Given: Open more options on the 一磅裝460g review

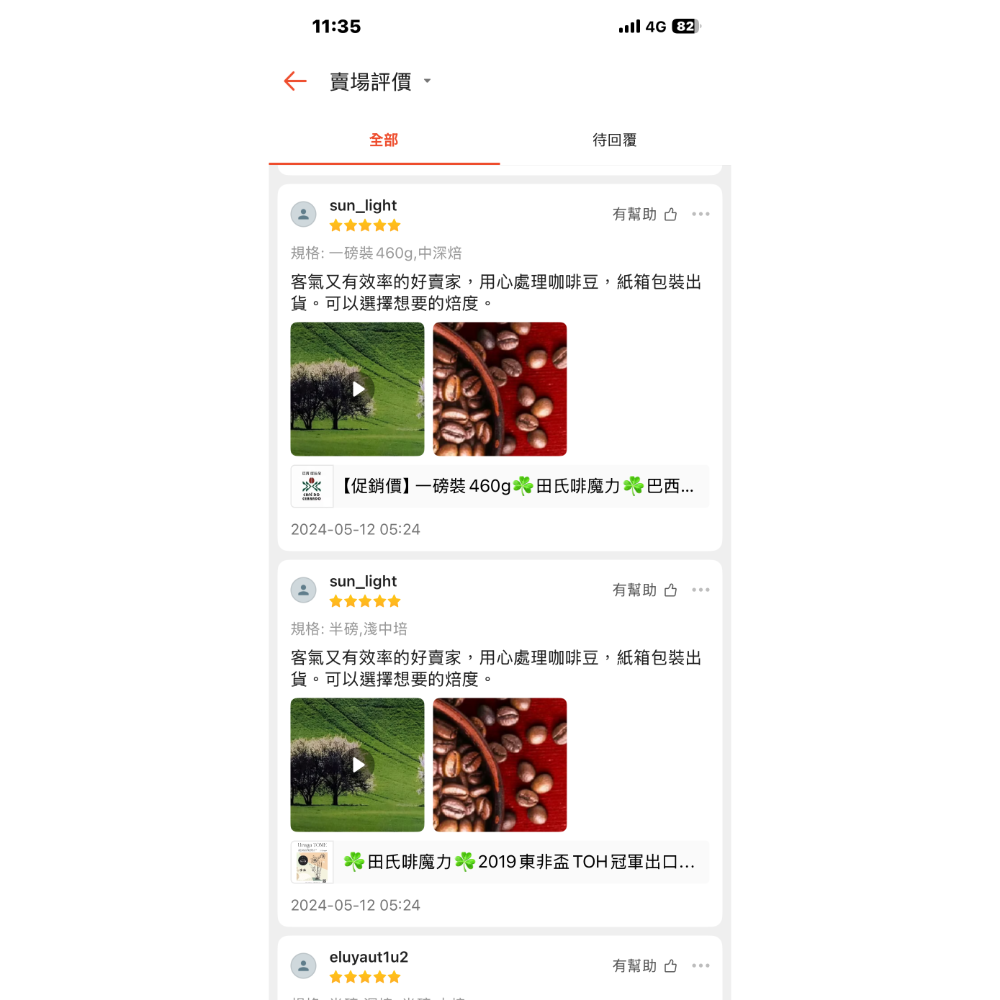Looking at the screenshot, I should (700, 214).
